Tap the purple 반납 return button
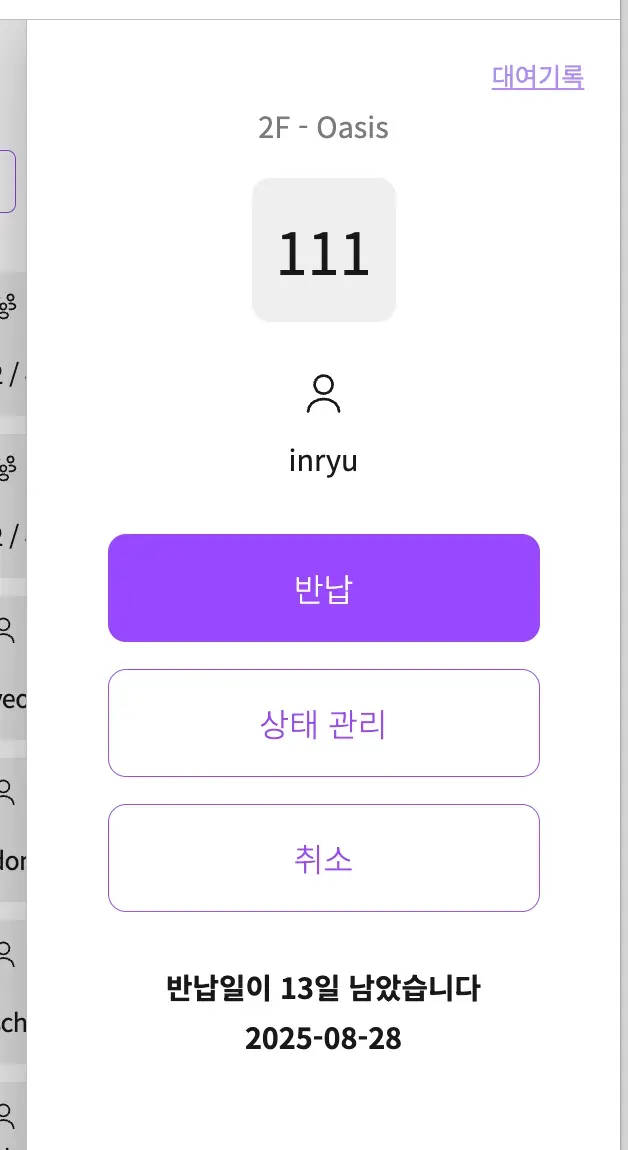 click(x=323, y=588)
